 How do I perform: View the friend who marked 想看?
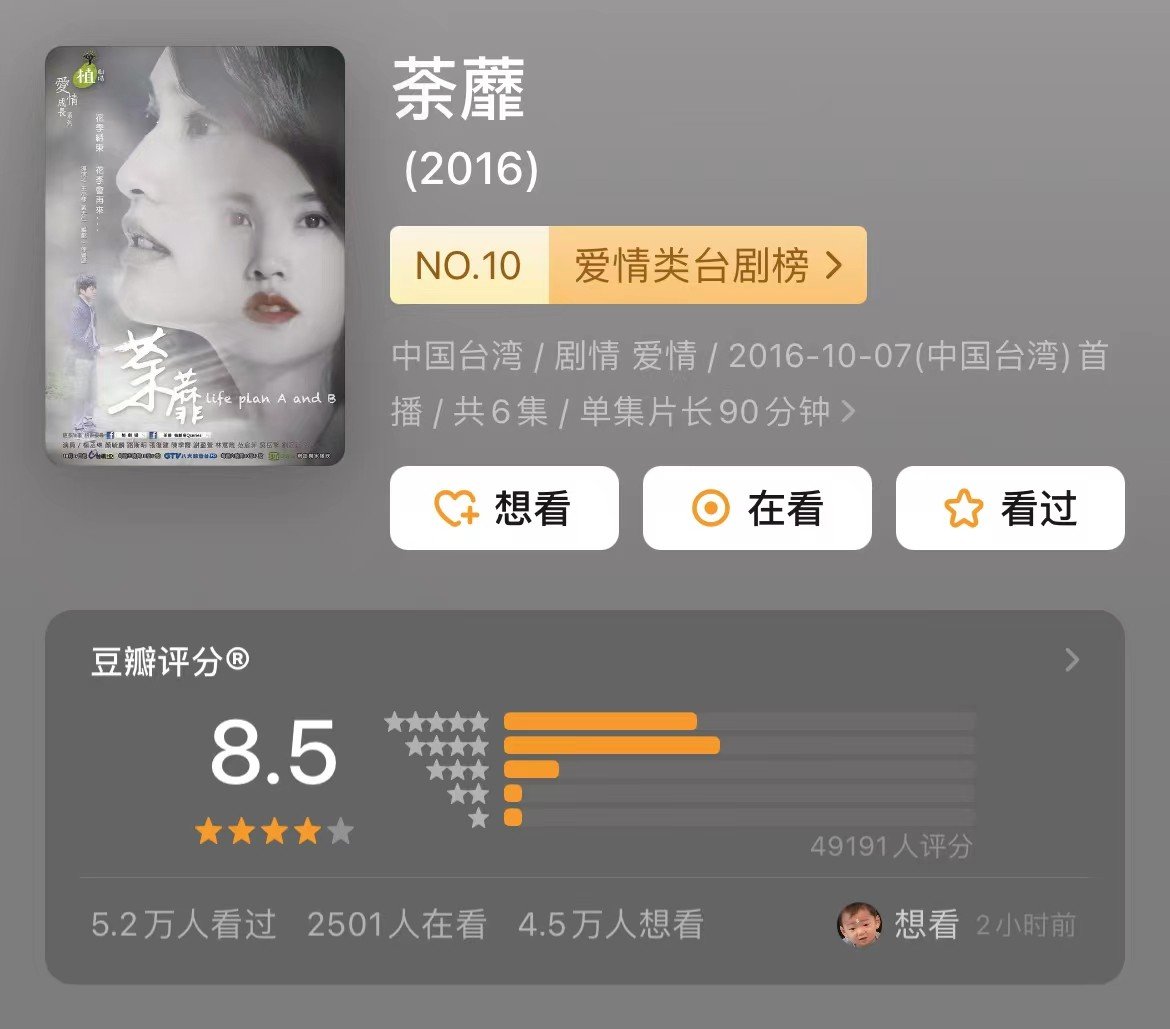pyautogui.click(x=859, y=925)
